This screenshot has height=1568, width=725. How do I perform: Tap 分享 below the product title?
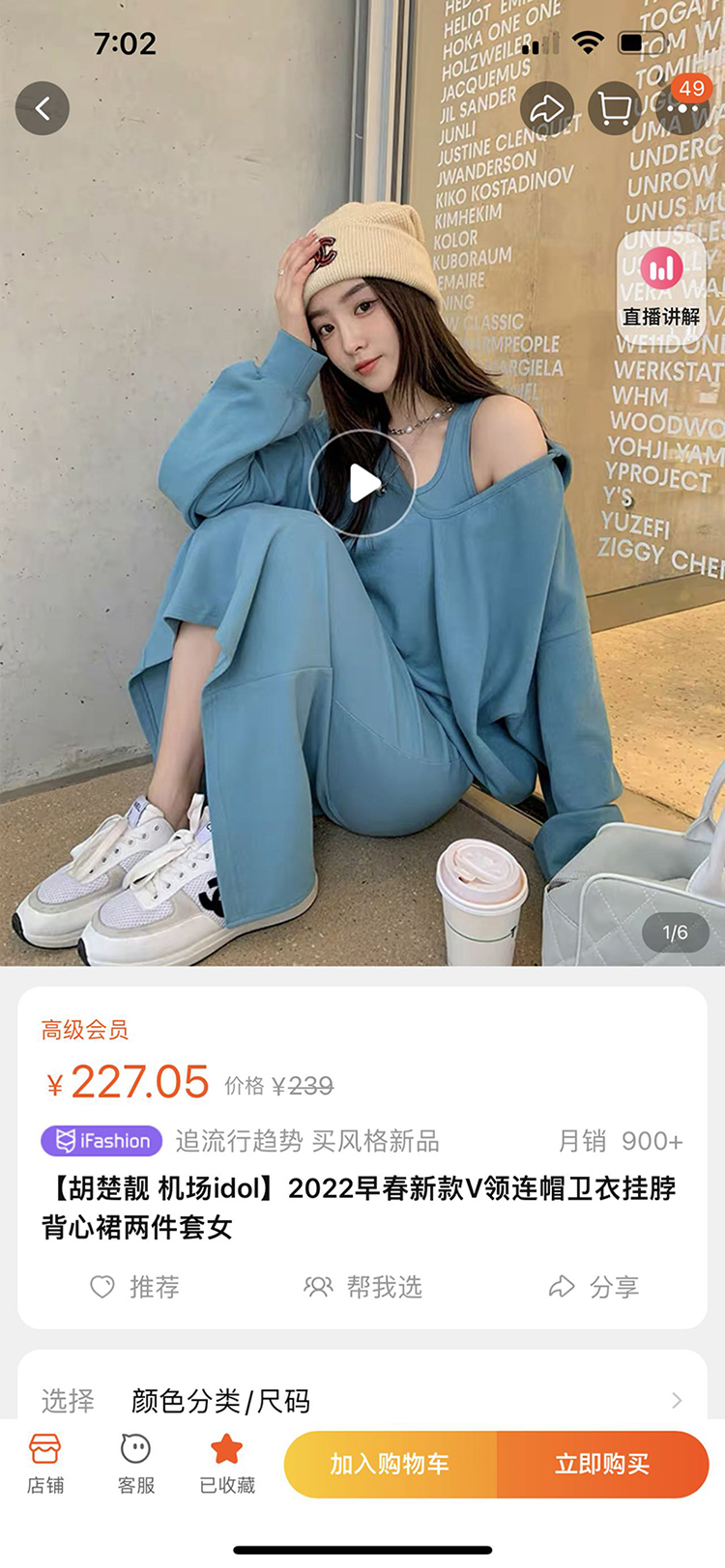point(594,1287)
